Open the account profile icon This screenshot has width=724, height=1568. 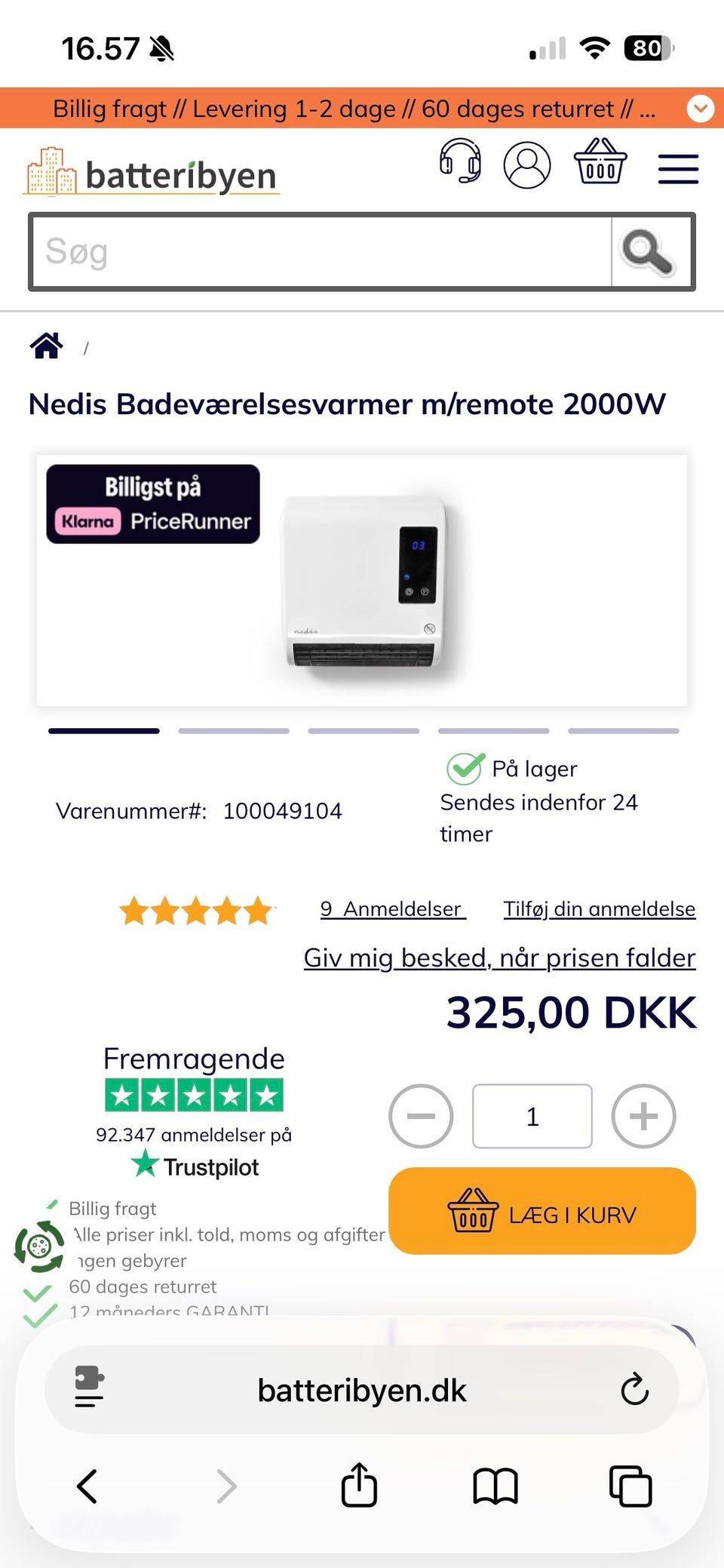528,165
